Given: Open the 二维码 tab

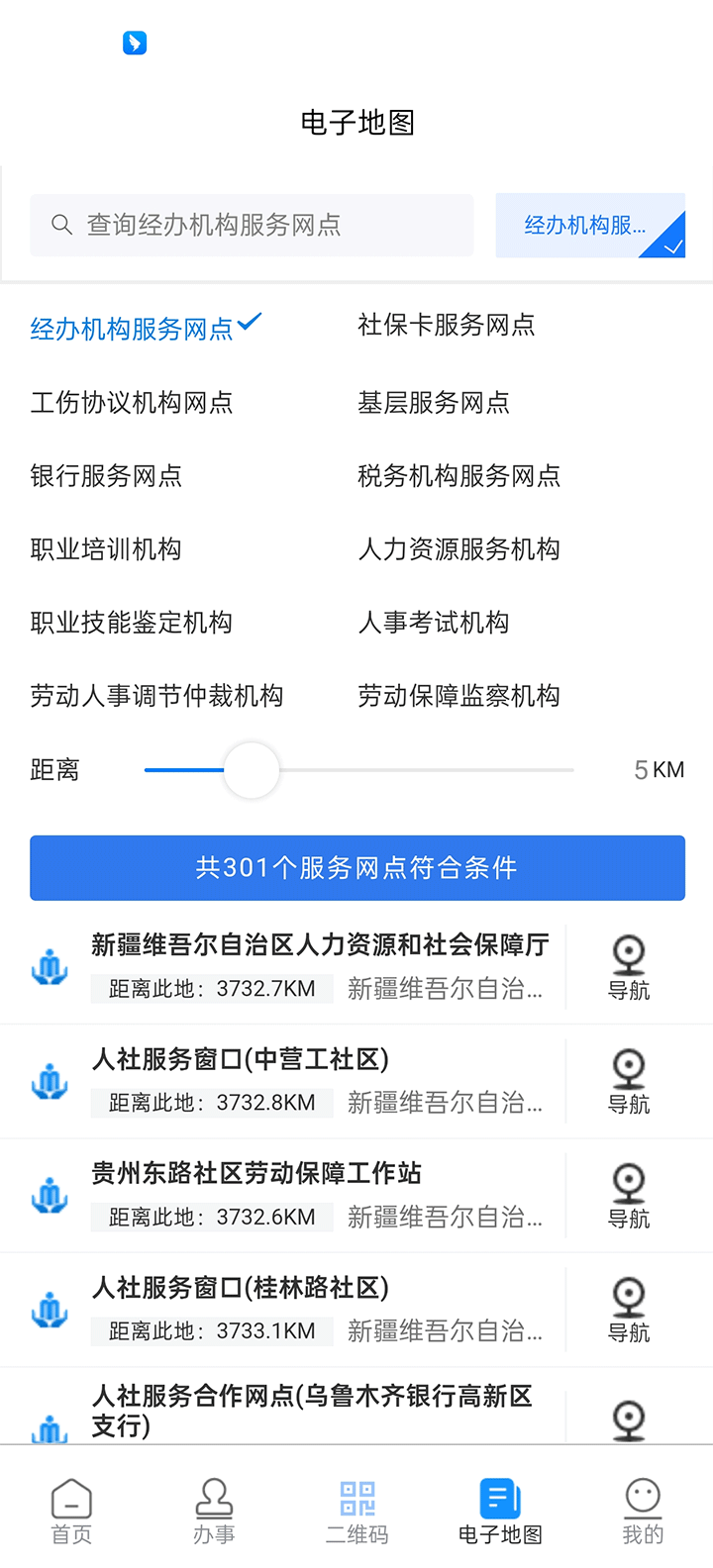Looking at the screenshot, I should click(x=357, y=1512).
